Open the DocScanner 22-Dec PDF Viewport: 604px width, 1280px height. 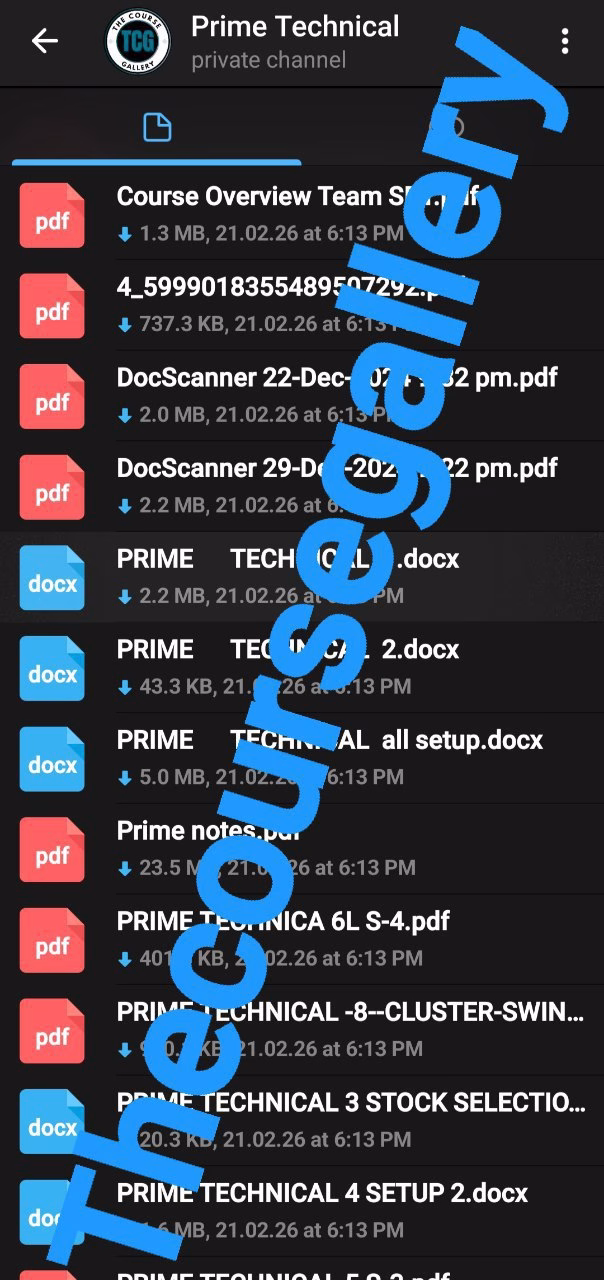click(300, 395)
